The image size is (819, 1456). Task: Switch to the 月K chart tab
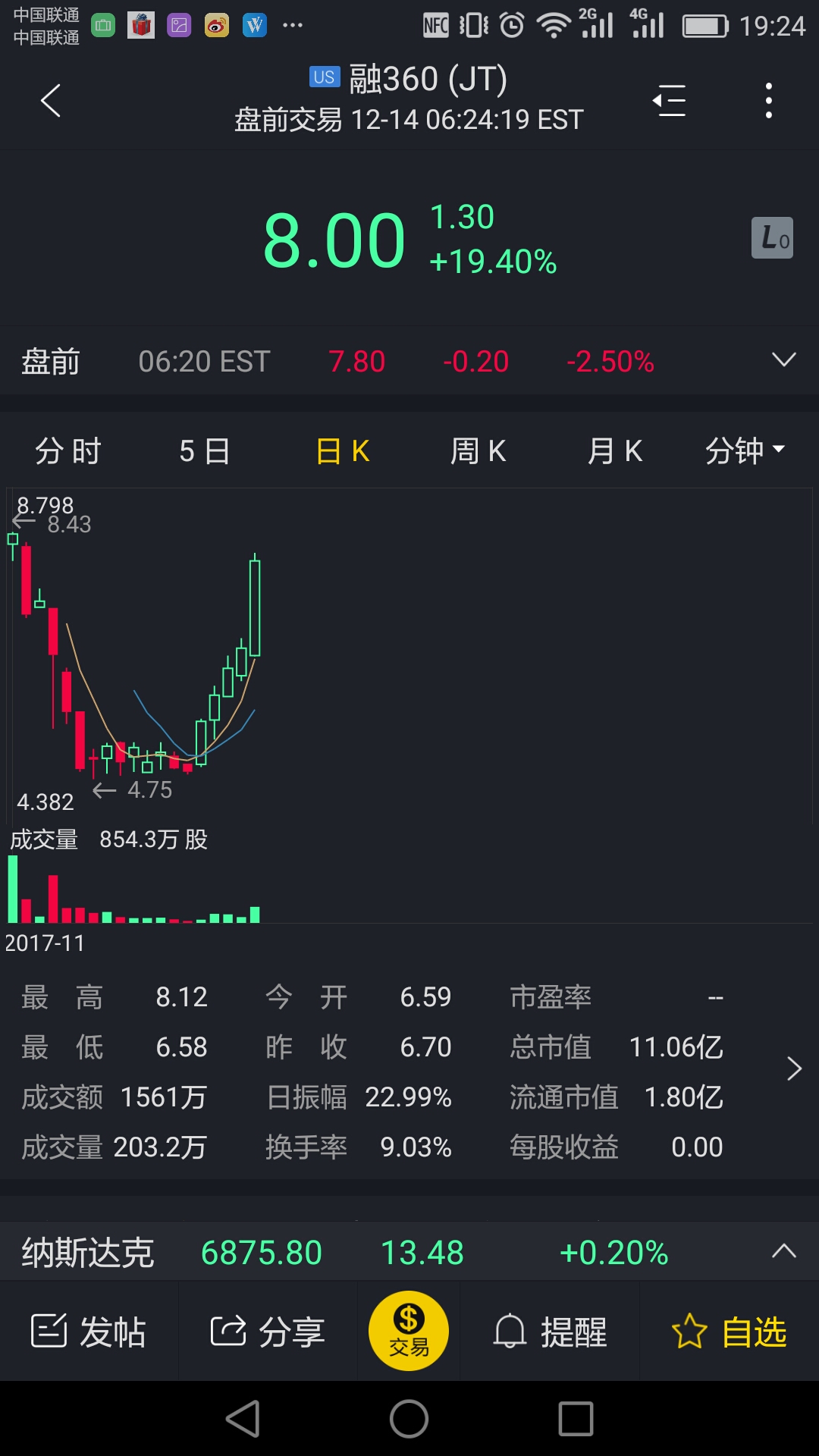614,451
